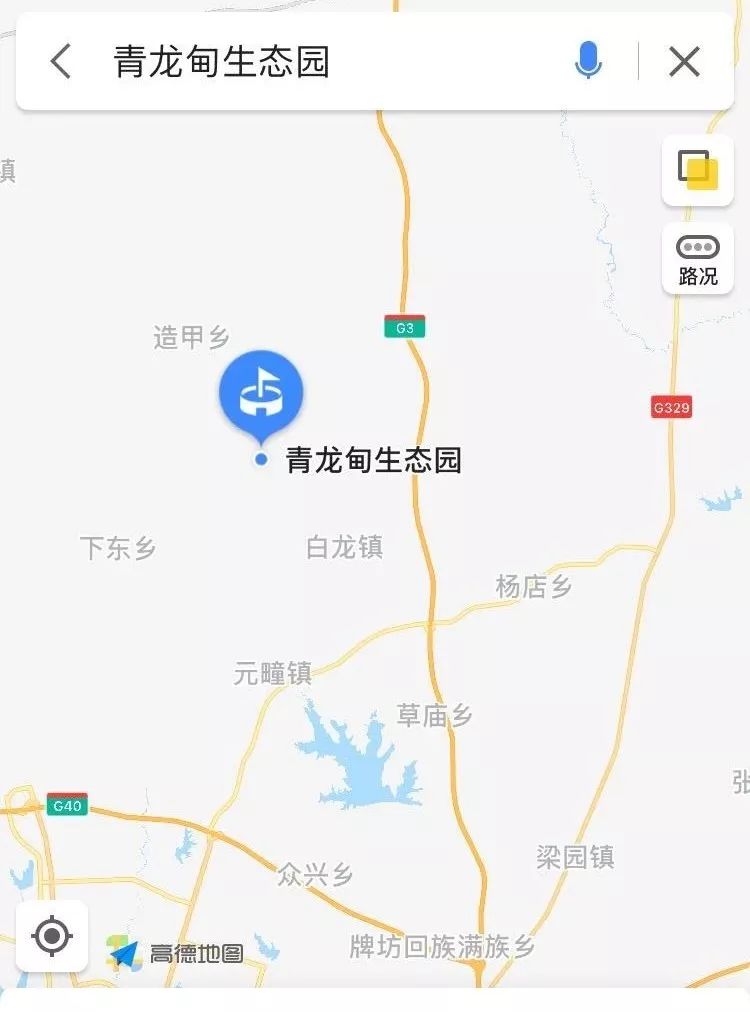750x1012 pixels.
Task: Toggle real-time traffic display via 路况
Action: coord(697,258)
